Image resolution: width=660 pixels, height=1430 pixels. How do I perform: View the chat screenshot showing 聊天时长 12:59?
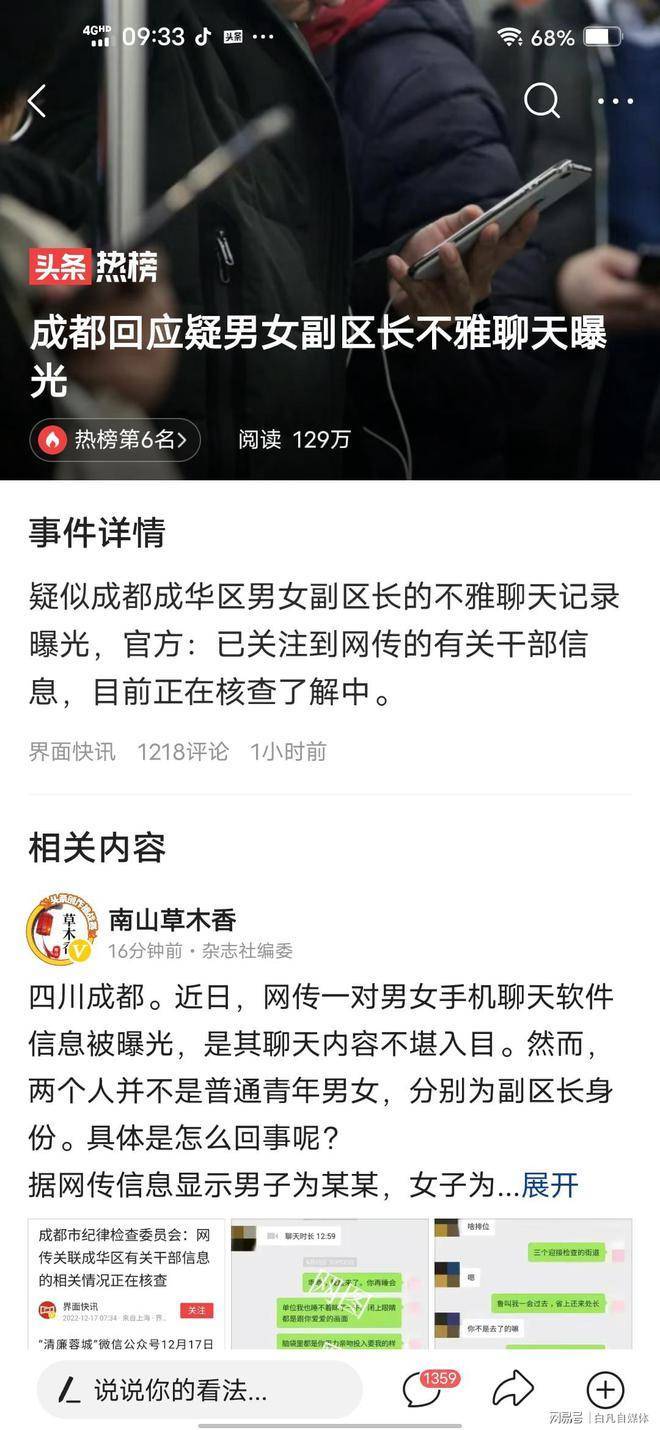329,1284
